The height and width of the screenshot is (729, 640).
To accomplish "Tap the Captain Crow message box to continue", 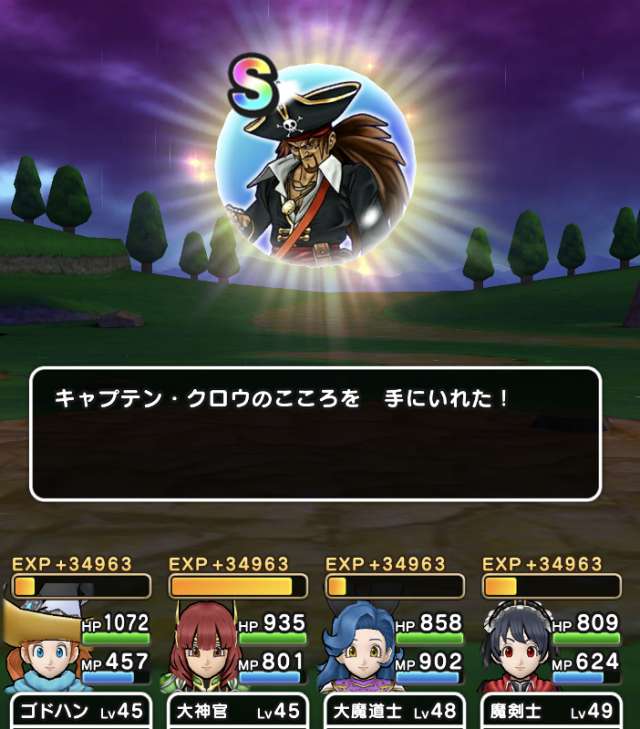I will (x=315, y=433).
